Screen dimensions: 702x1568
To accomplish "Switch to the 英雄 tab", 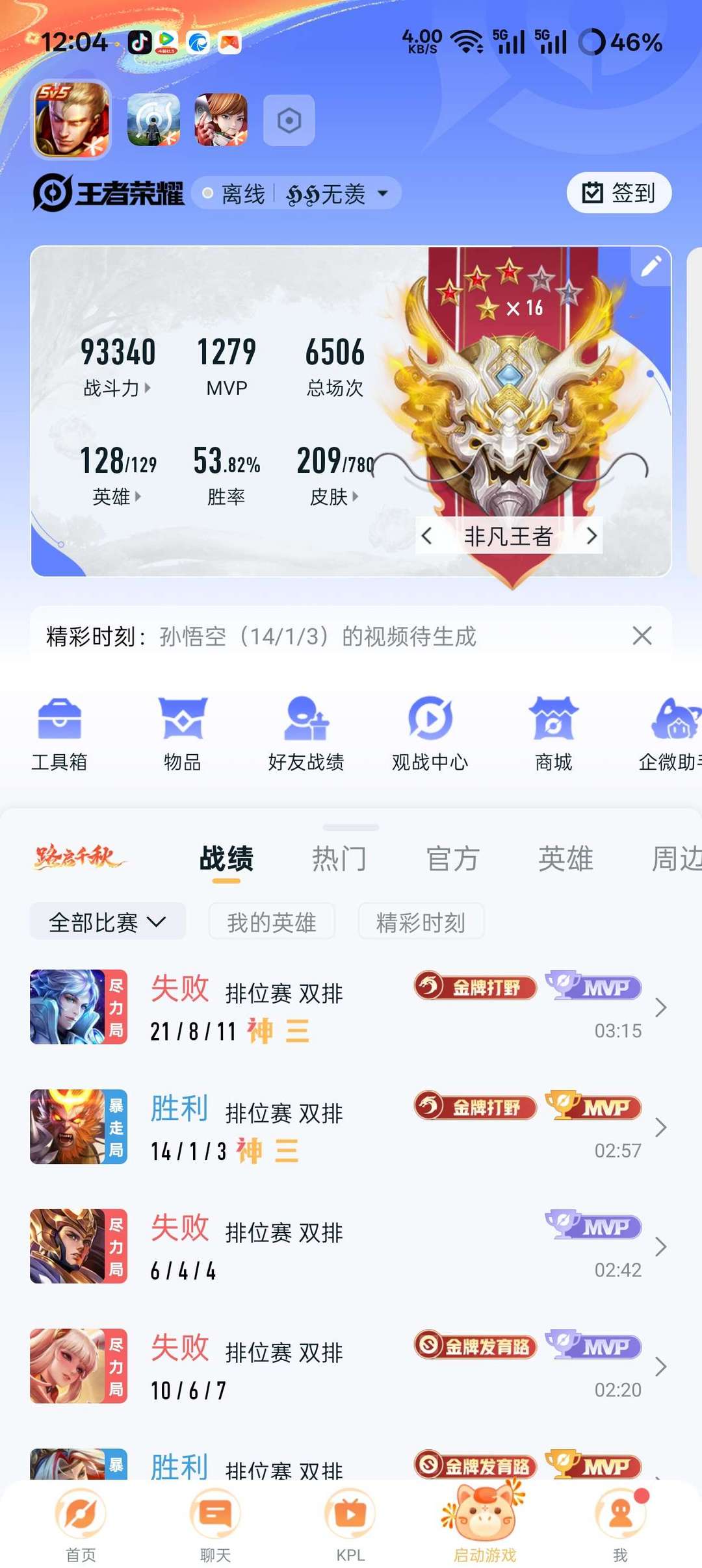I will 565,857.
